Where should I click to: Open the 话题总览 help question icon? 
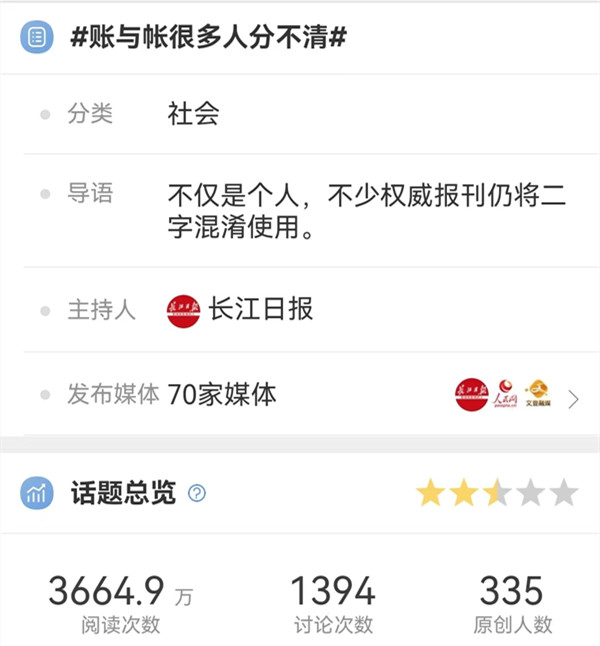click(x=197, y=493)
